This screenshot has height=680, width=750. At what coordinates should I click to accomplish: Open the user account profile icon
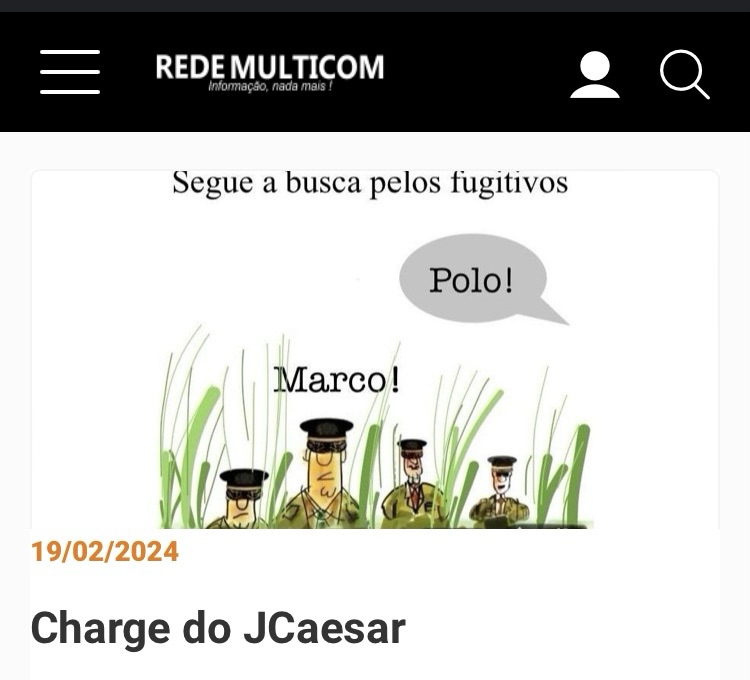595,75
